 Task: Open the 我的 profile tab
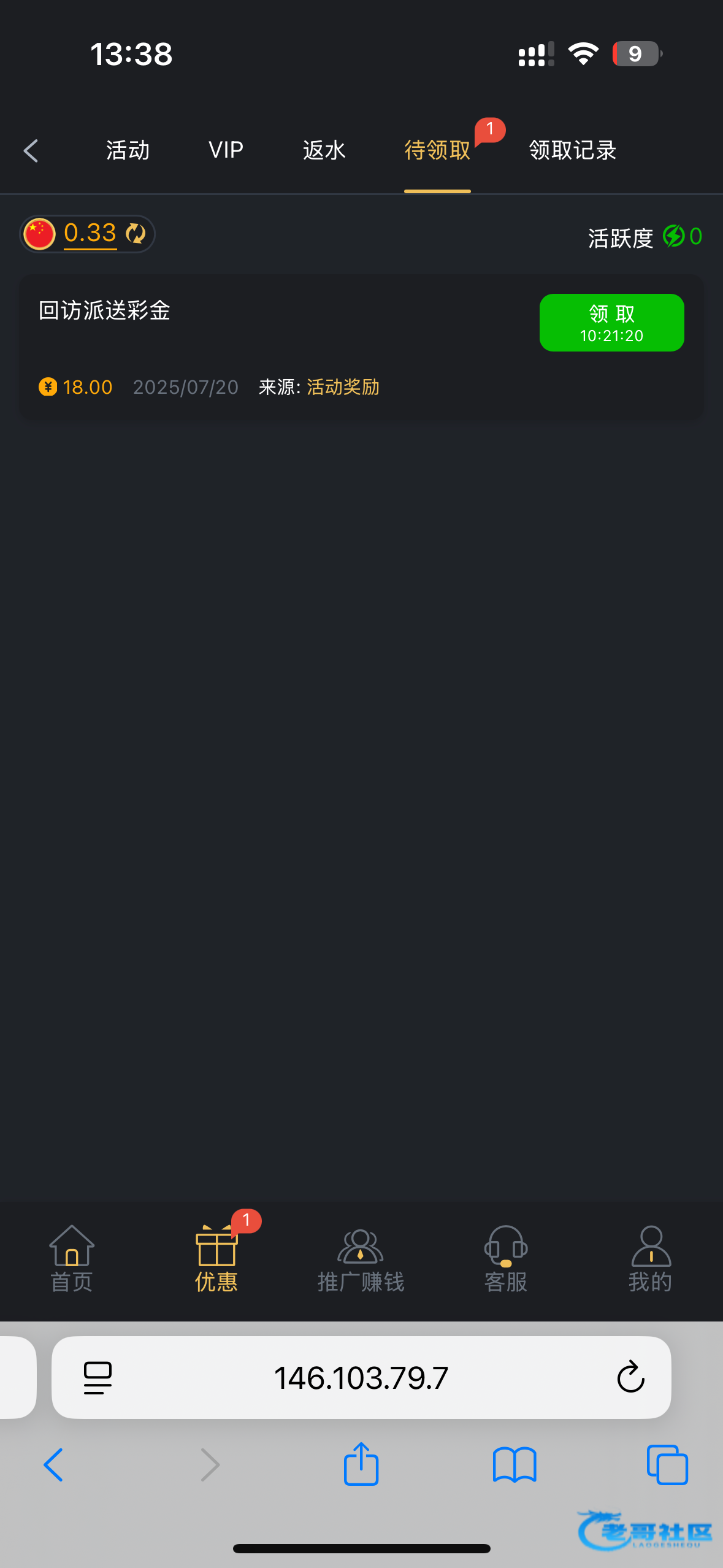click(651, 1259)
